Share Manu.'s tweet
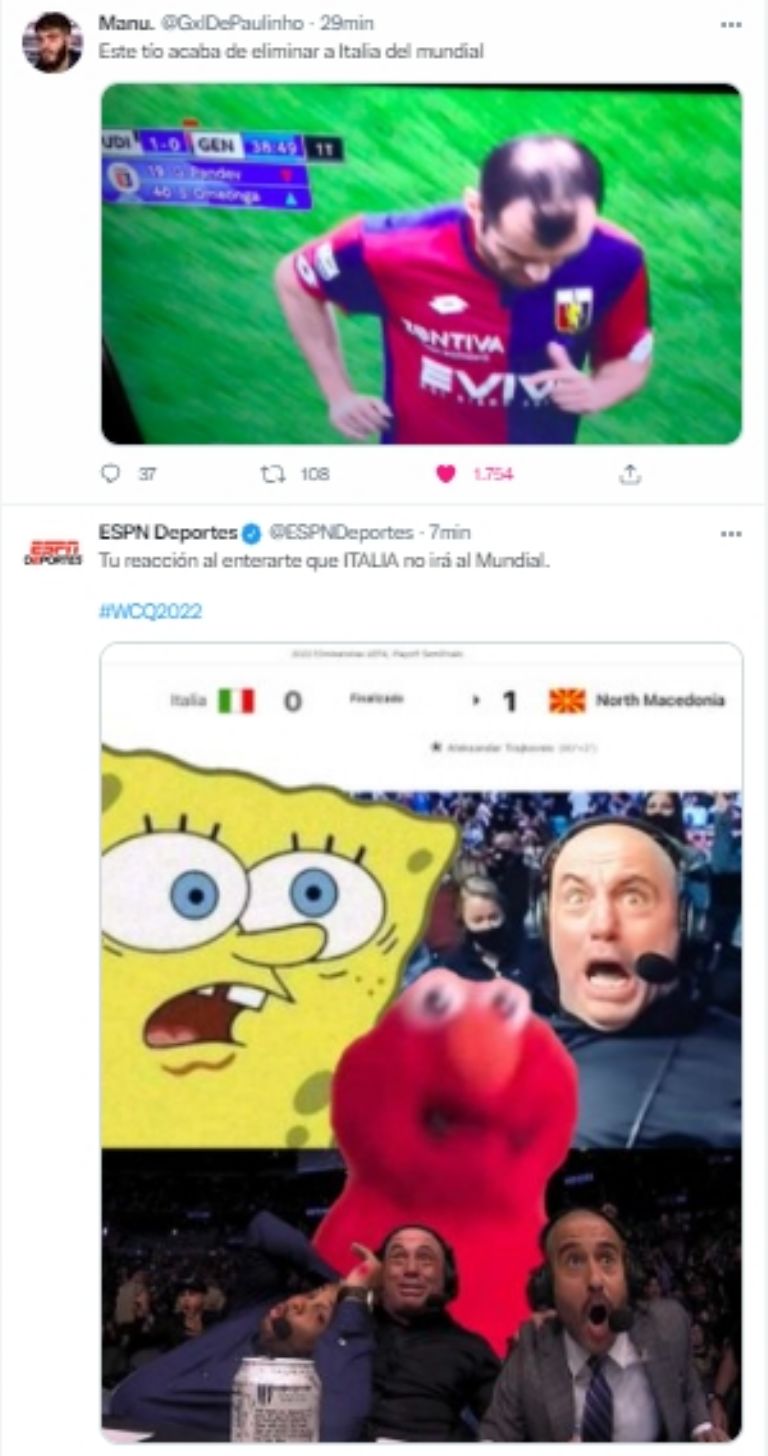Viewport: 768px width, 1456px height. 629,474
